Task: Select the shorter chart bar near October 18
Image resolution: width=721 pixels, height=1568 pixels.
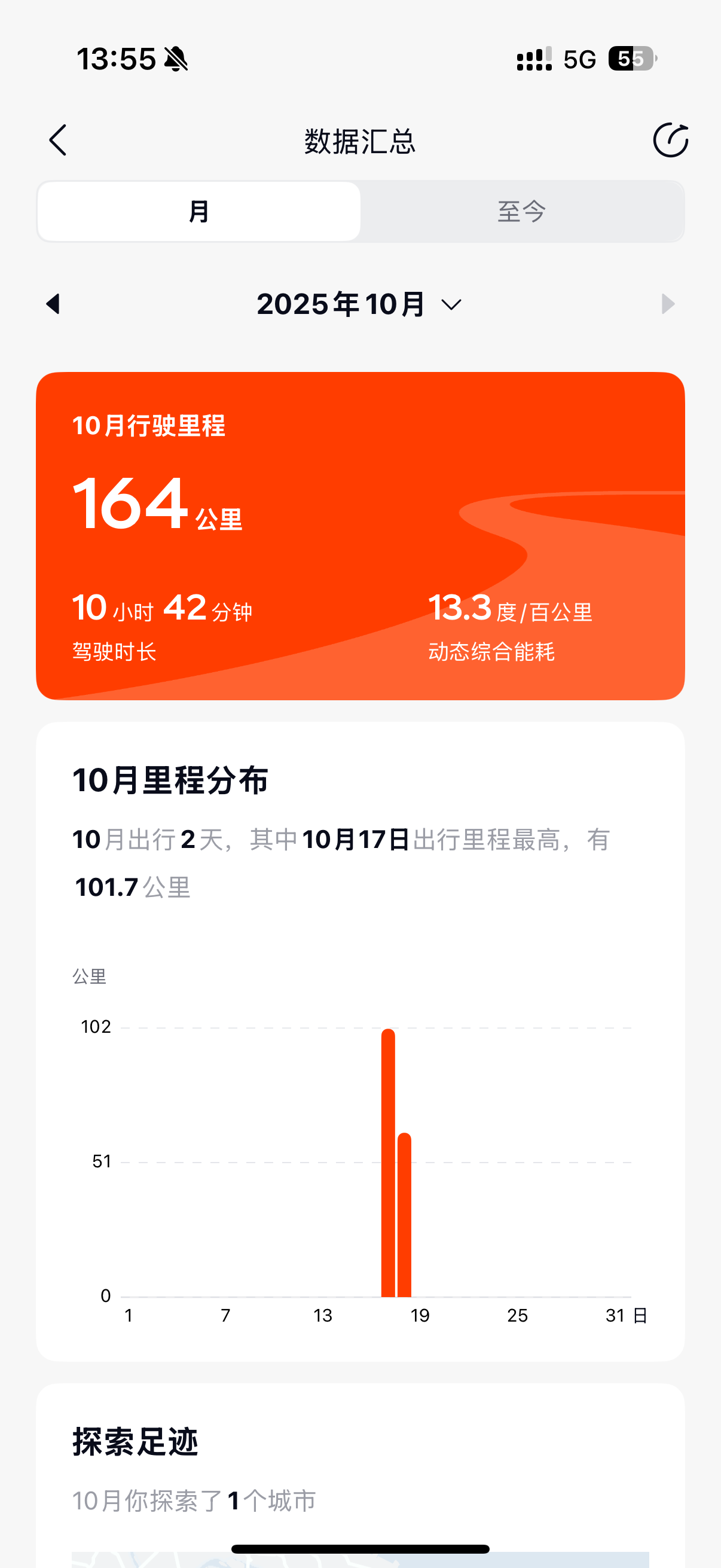Action: [404, 1212]
